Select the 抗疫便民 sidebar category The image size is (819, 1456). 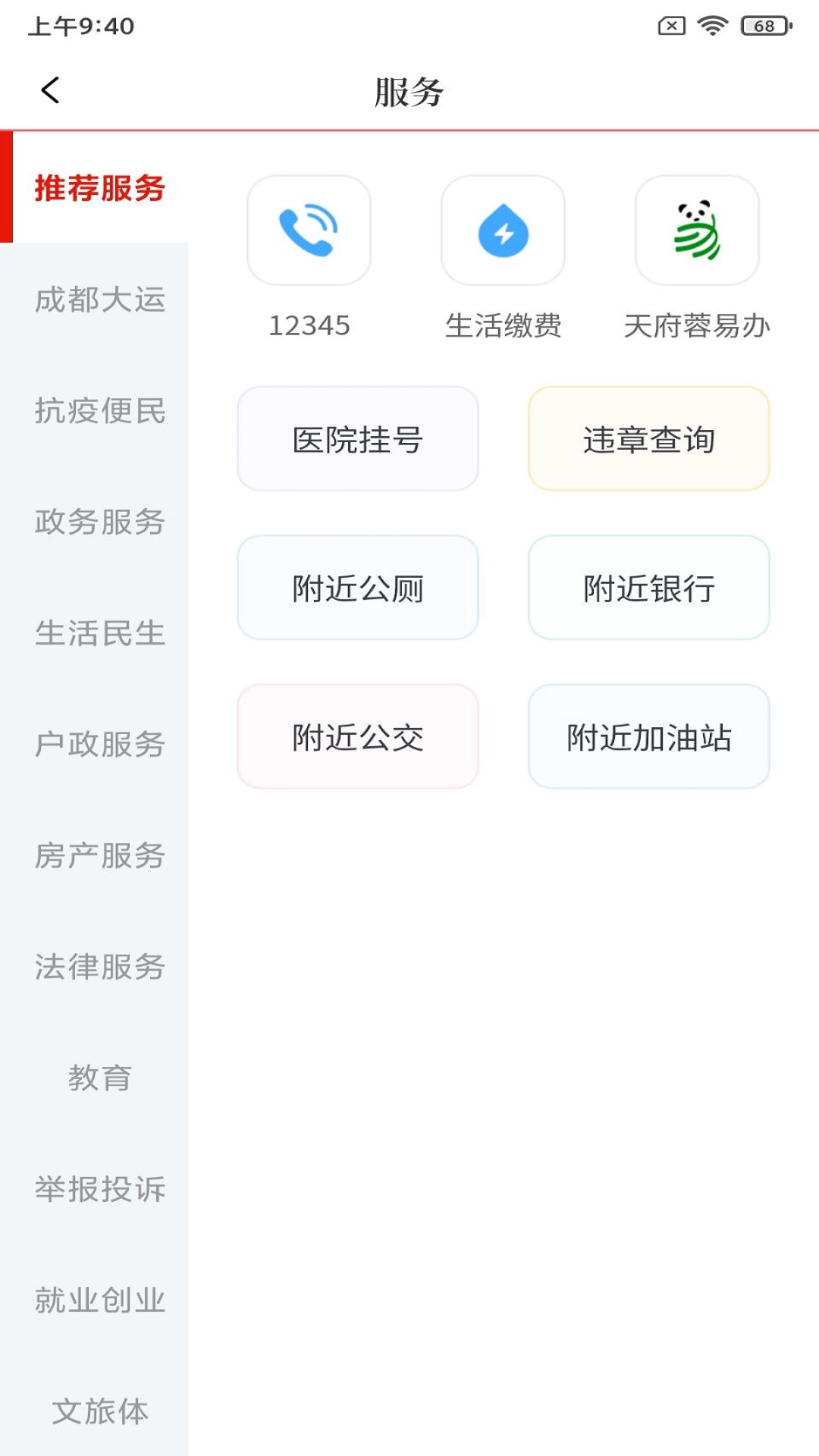(99, 412)
